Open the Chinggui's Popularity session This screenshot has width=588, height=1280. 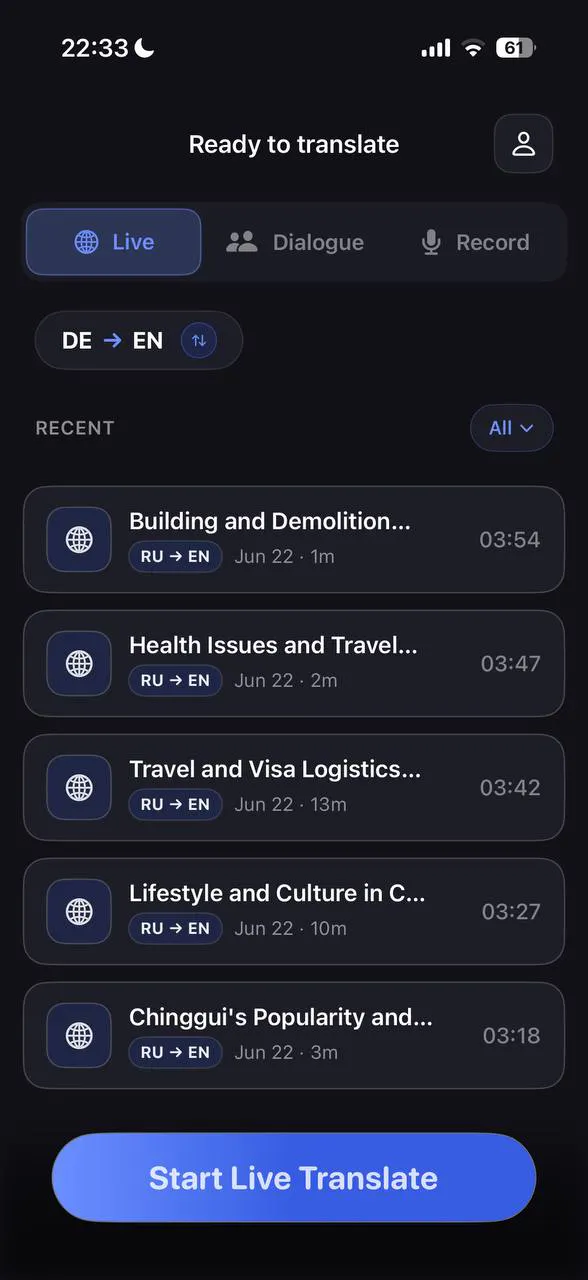pos(294,1036)
